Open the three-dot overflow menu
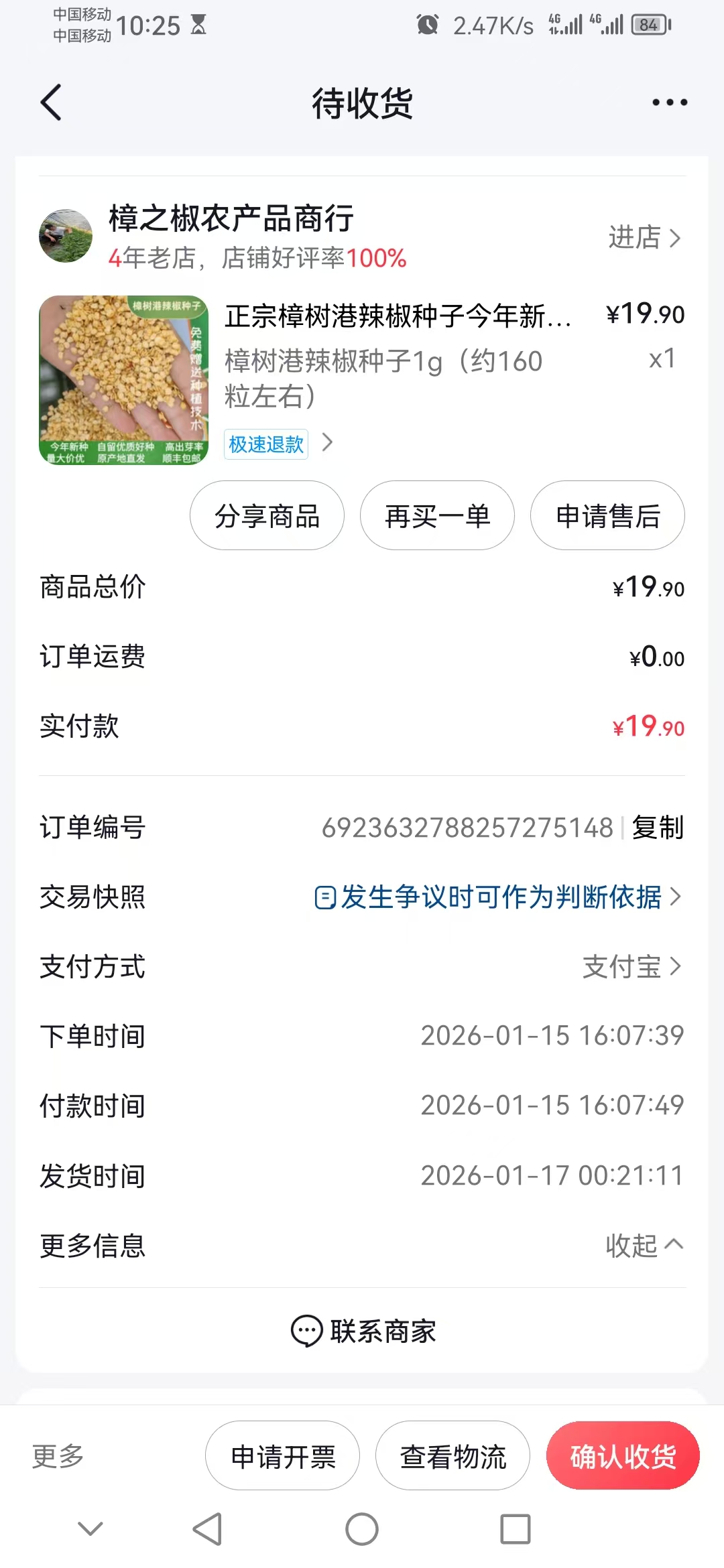This screenshot has width=724, height=1568. pos(670,103)
